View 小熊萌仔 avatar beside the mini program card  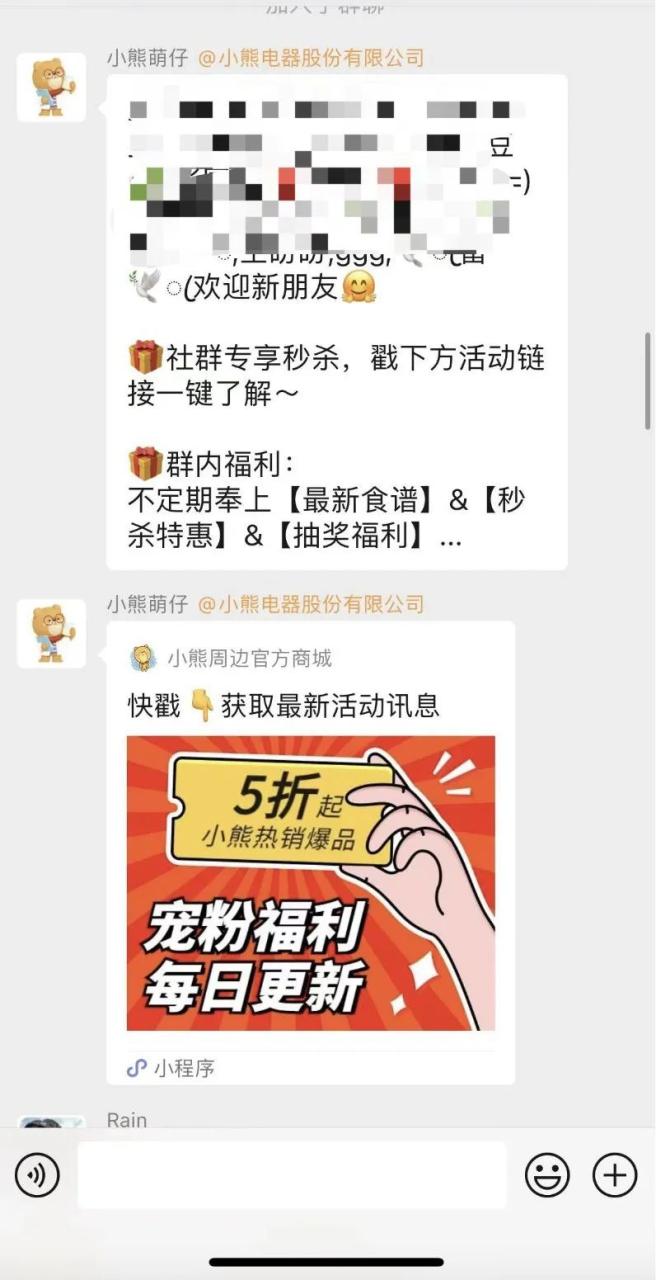coord(51,634)
